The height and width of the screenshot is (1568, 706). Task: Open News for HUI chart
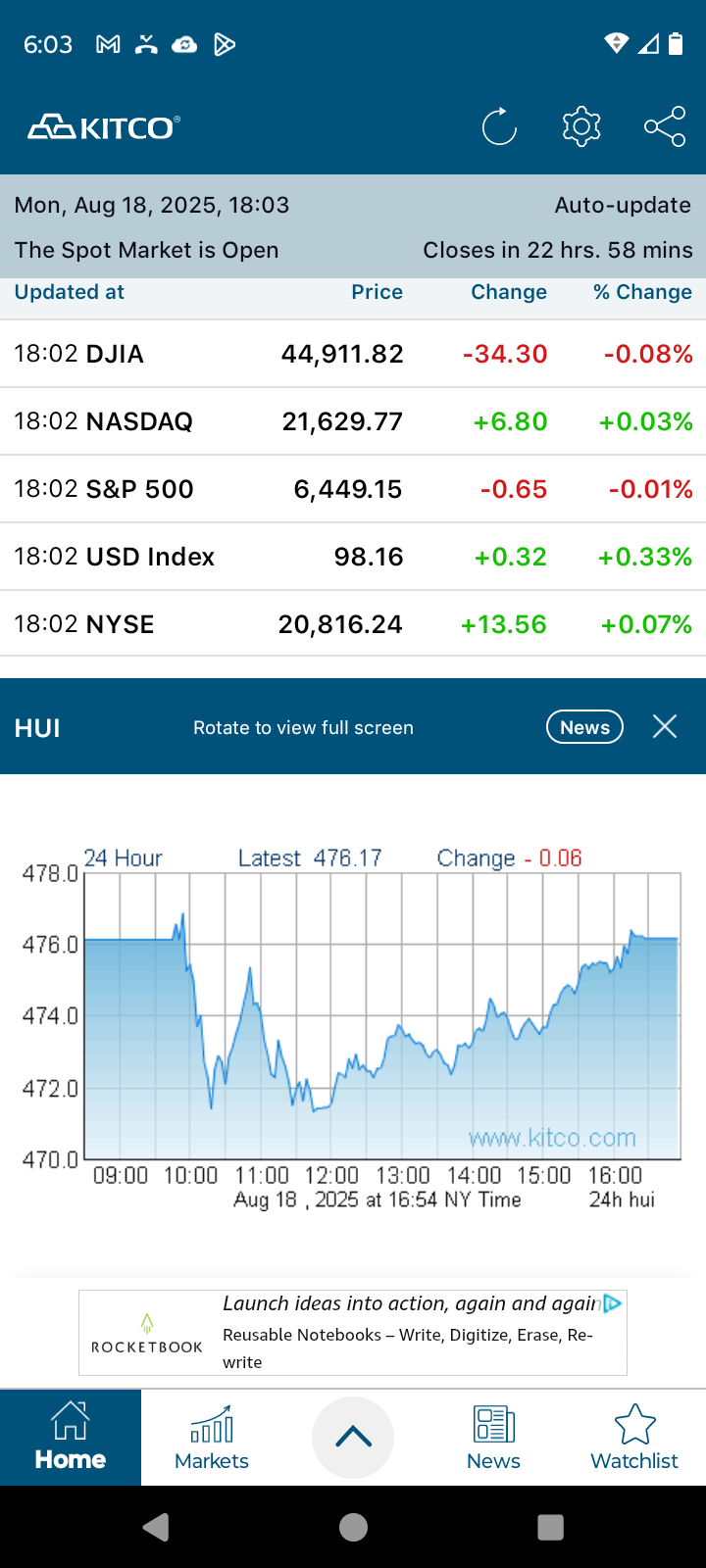click(x=584, y=727)
